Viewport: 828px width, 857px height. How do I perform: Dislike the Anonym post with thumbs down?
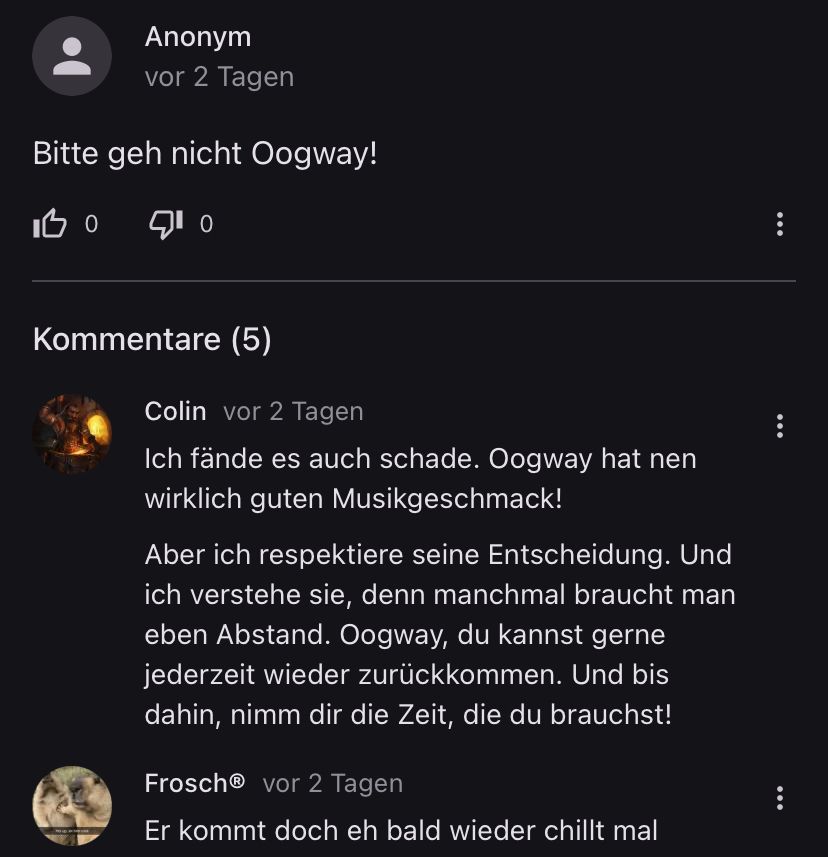[165, 224]
